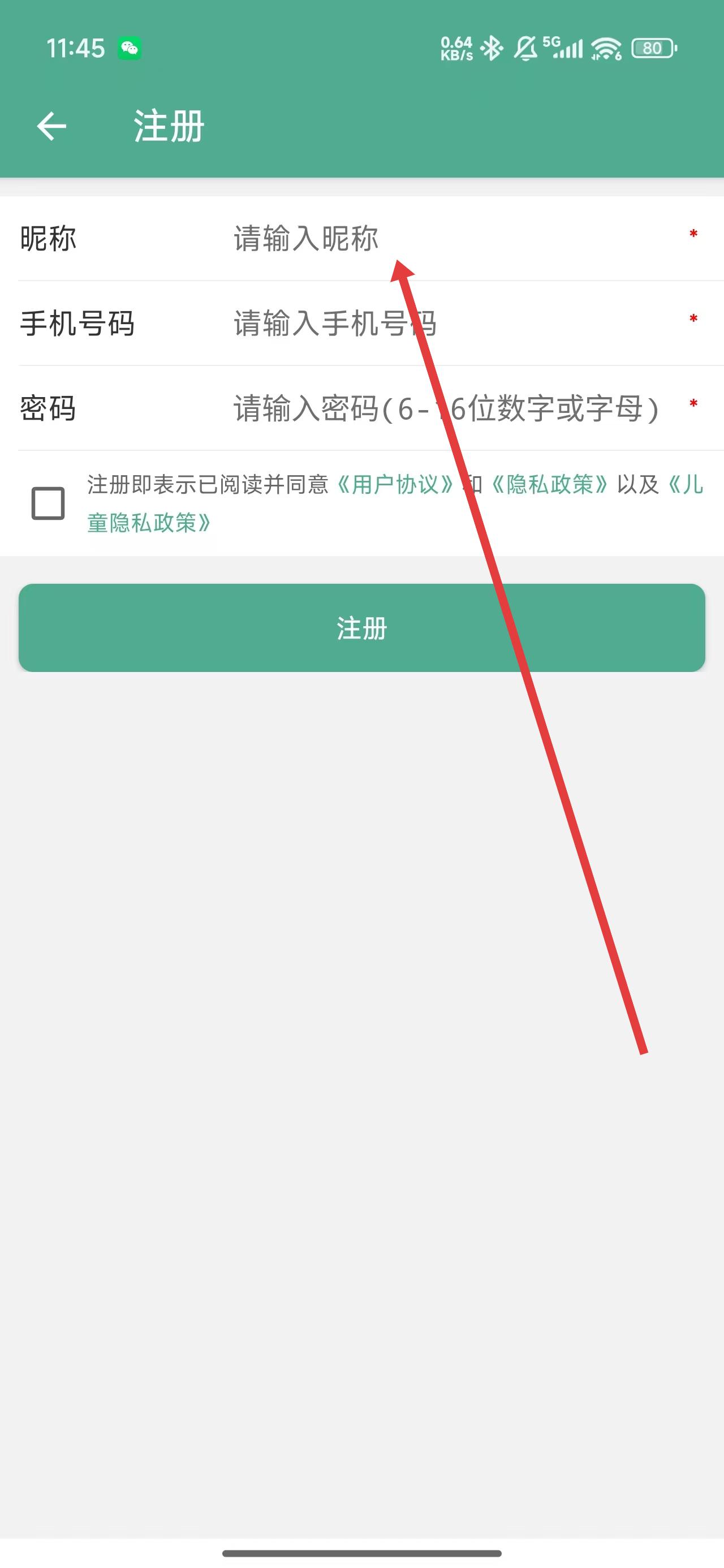The image size is (724, 1568).
Task: Open the 《用户协议》 link
Action: (395, 485)
